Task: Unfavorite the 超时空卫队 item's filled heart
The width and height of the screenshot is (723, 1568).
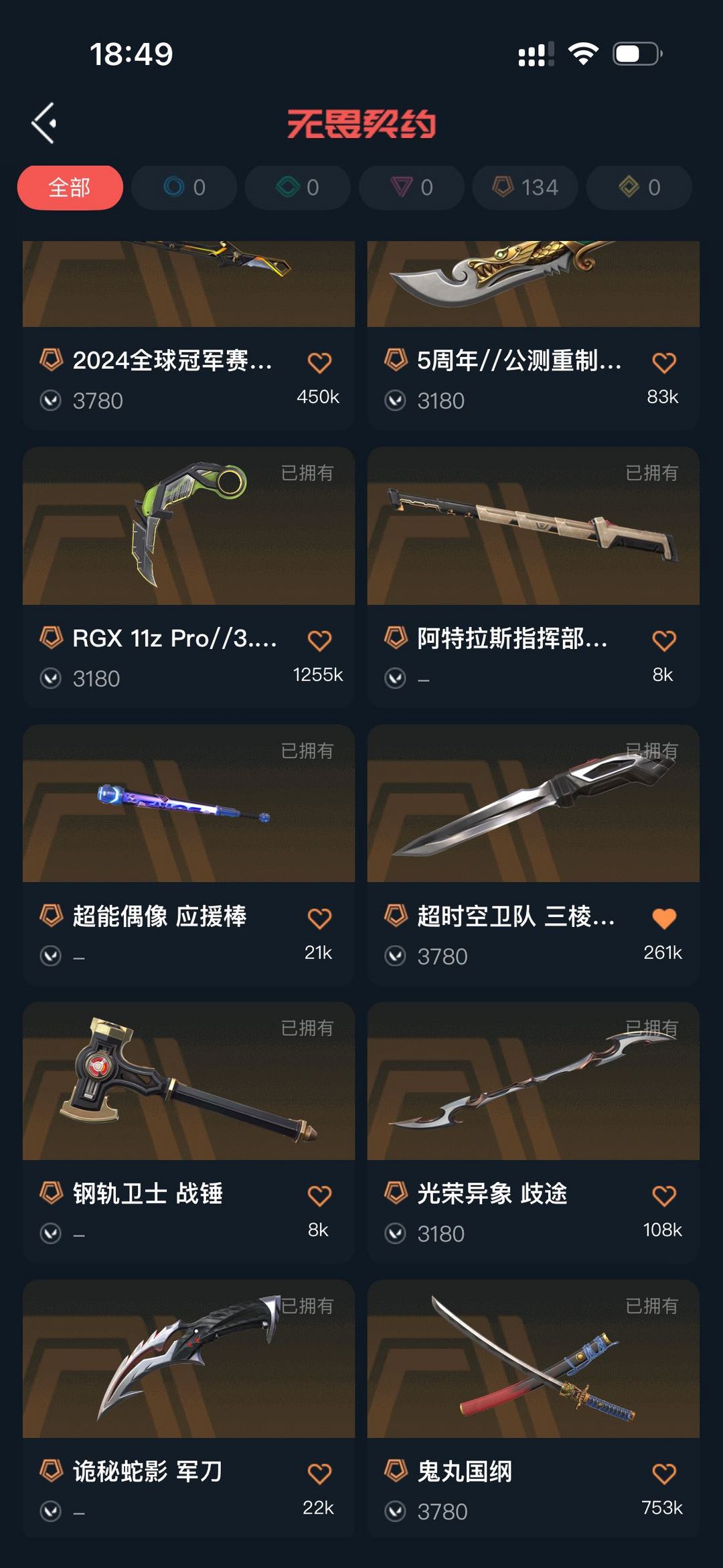Action: pyautogui.click(x=663, y=918)
